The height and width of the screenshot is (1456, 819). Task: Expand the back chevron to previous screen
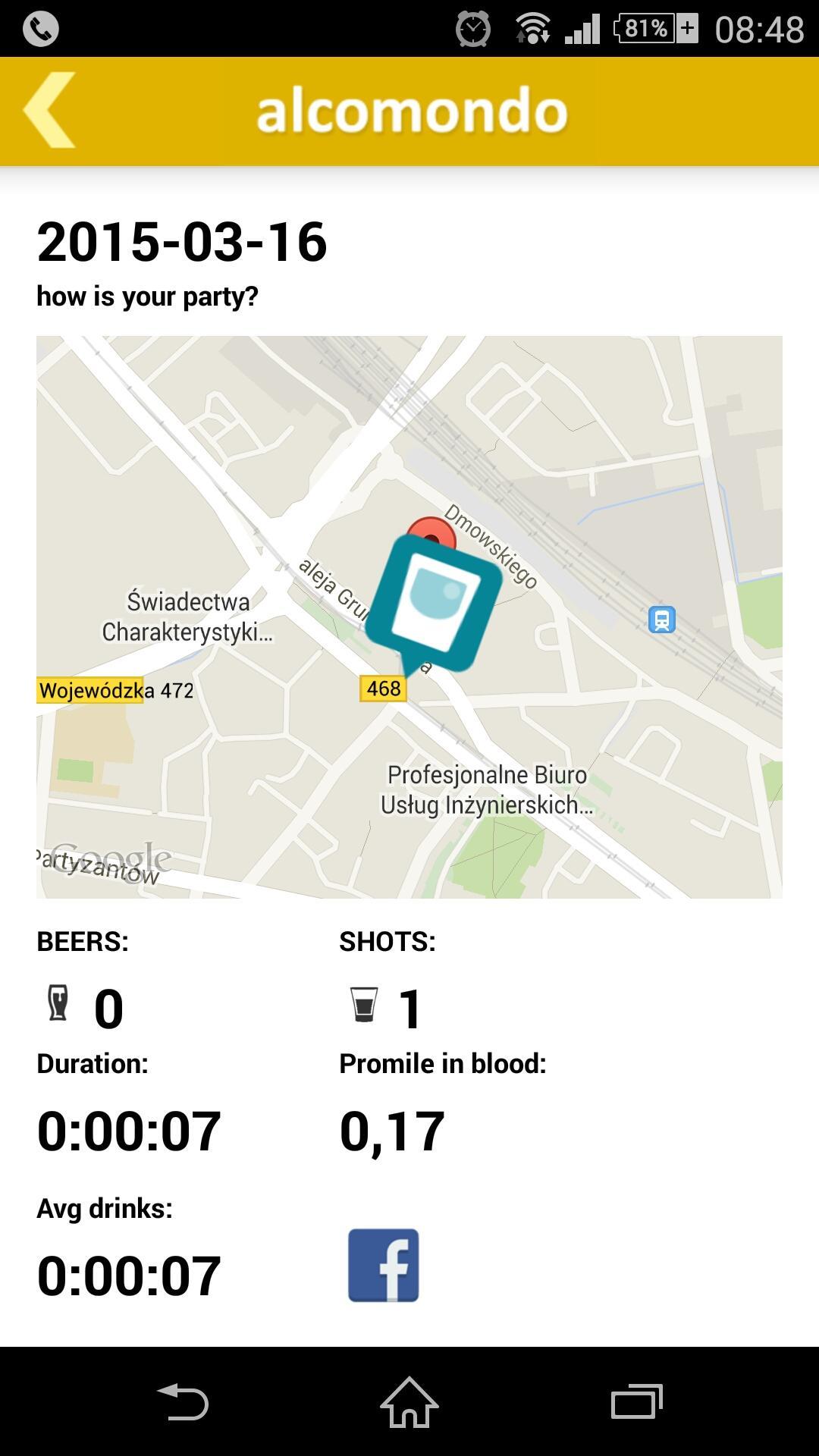(x=47, y=111)
